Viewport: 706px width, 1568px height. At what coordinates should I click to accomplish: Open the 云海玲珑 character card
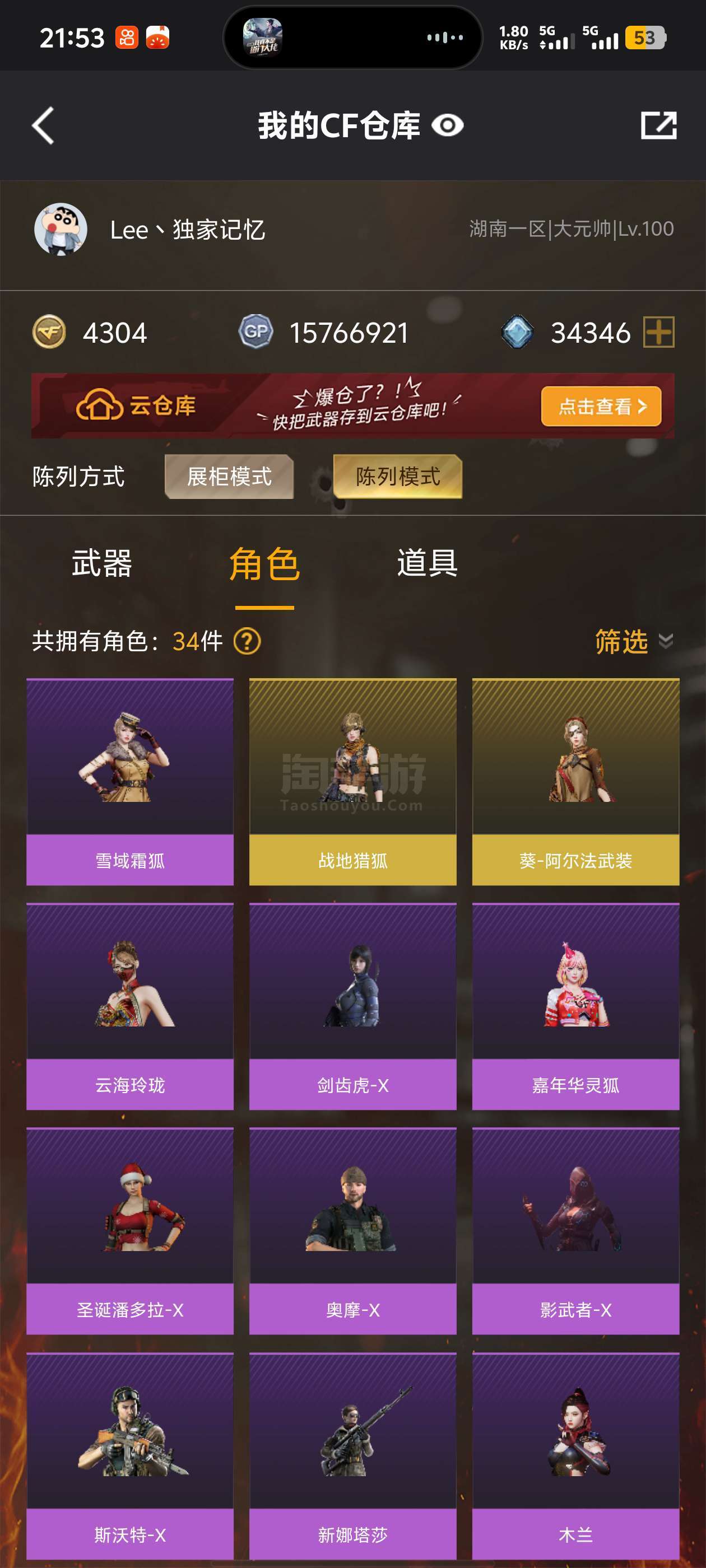tap(130, 1006)
